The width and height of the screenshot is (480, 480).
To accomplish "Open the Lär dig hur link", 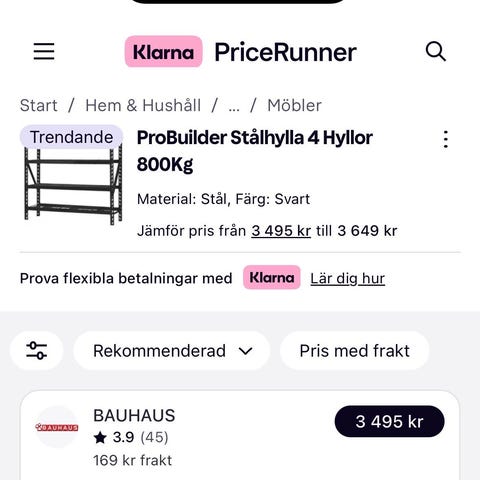I will (348, 278).
